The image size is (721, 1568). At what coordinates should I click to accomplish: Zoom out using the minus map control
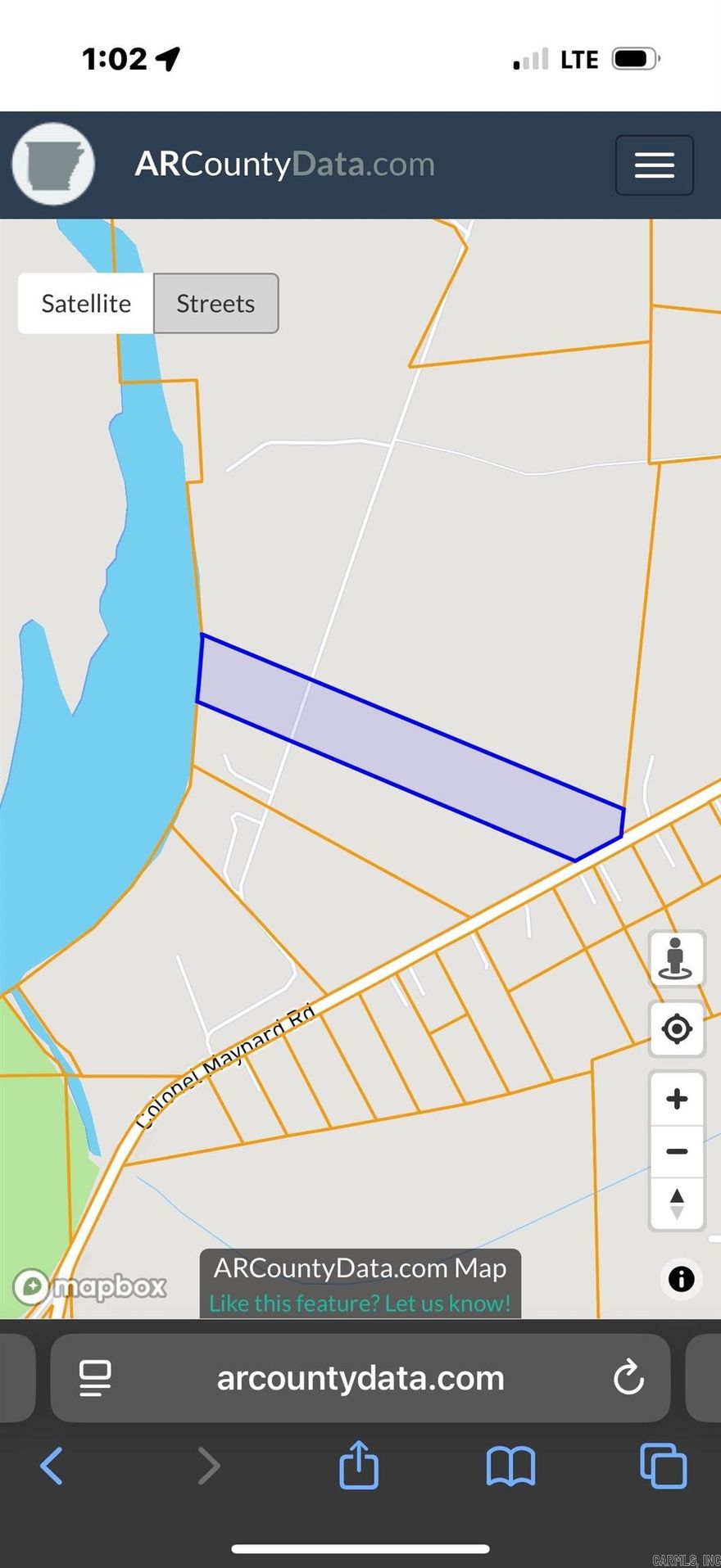(x=676, y=1151)
